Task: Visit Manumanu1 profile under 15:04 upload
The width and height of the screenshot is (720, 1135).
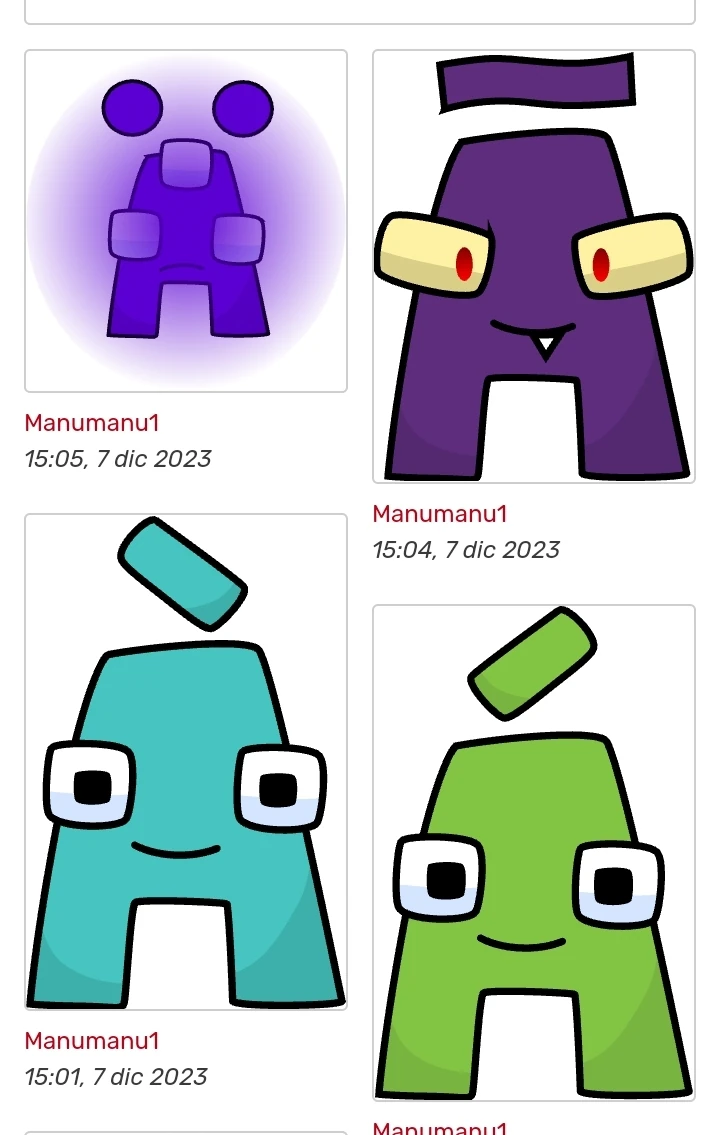Action: tap(440, 514)
